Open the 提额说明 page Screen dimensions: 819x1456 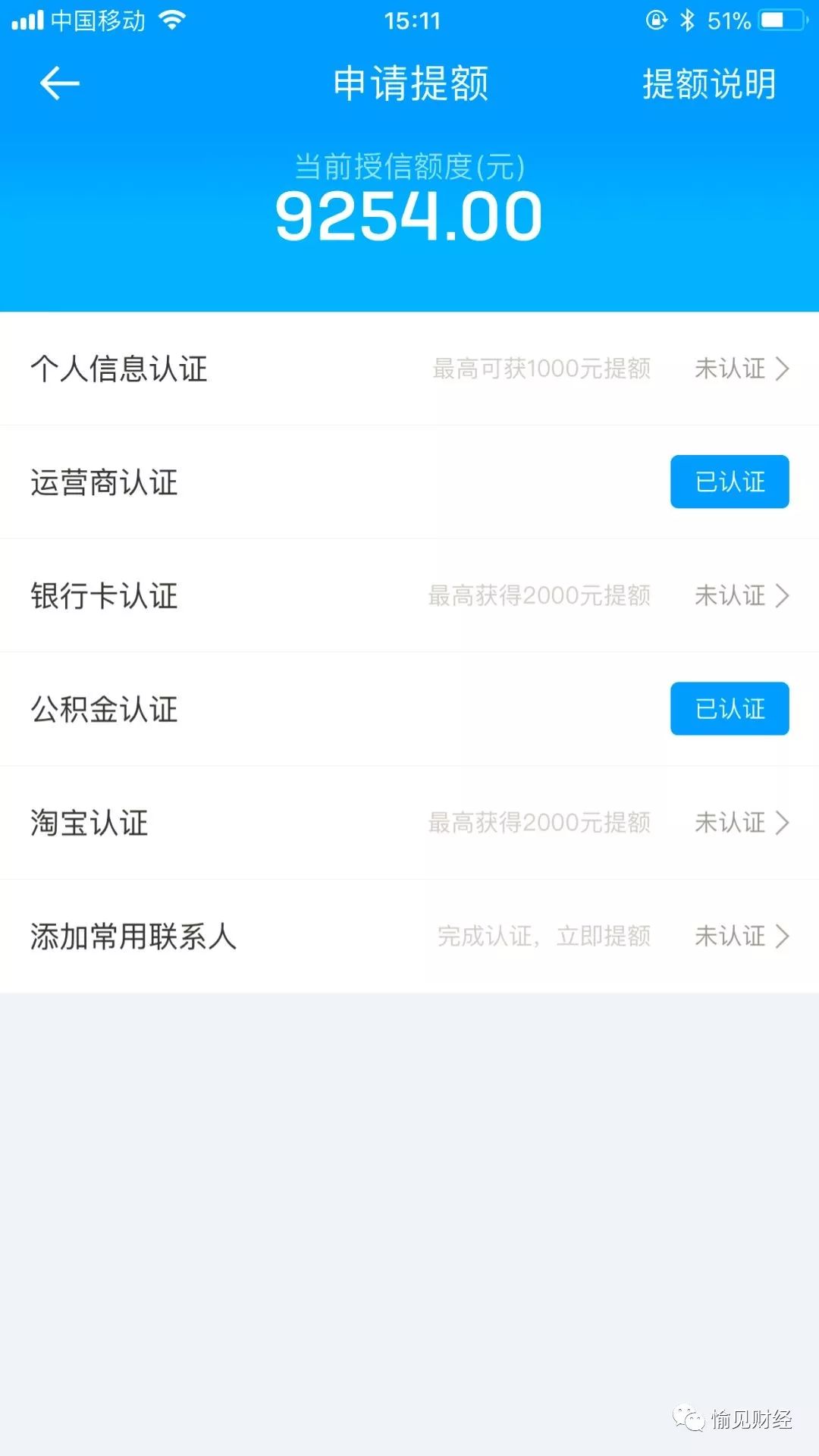click(708, 85)
